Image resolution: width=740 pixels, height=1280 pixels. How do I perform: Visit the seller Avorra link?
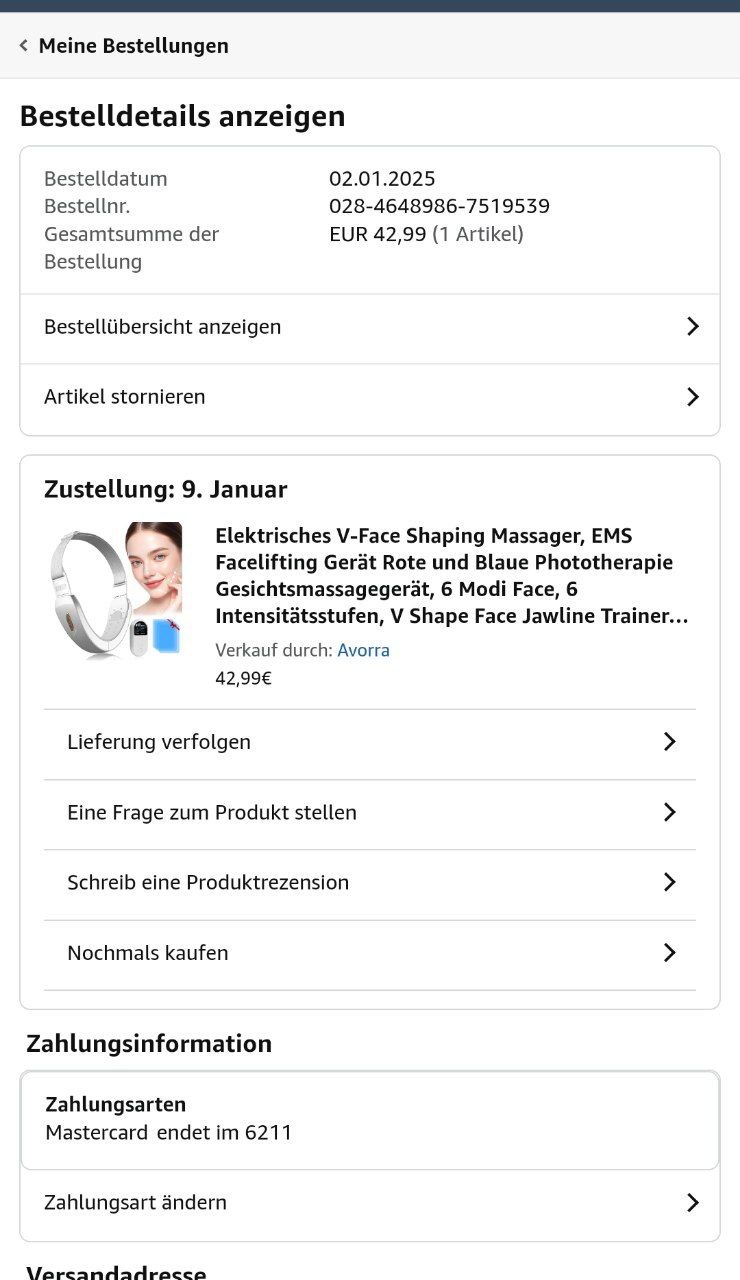coord(363,650)
